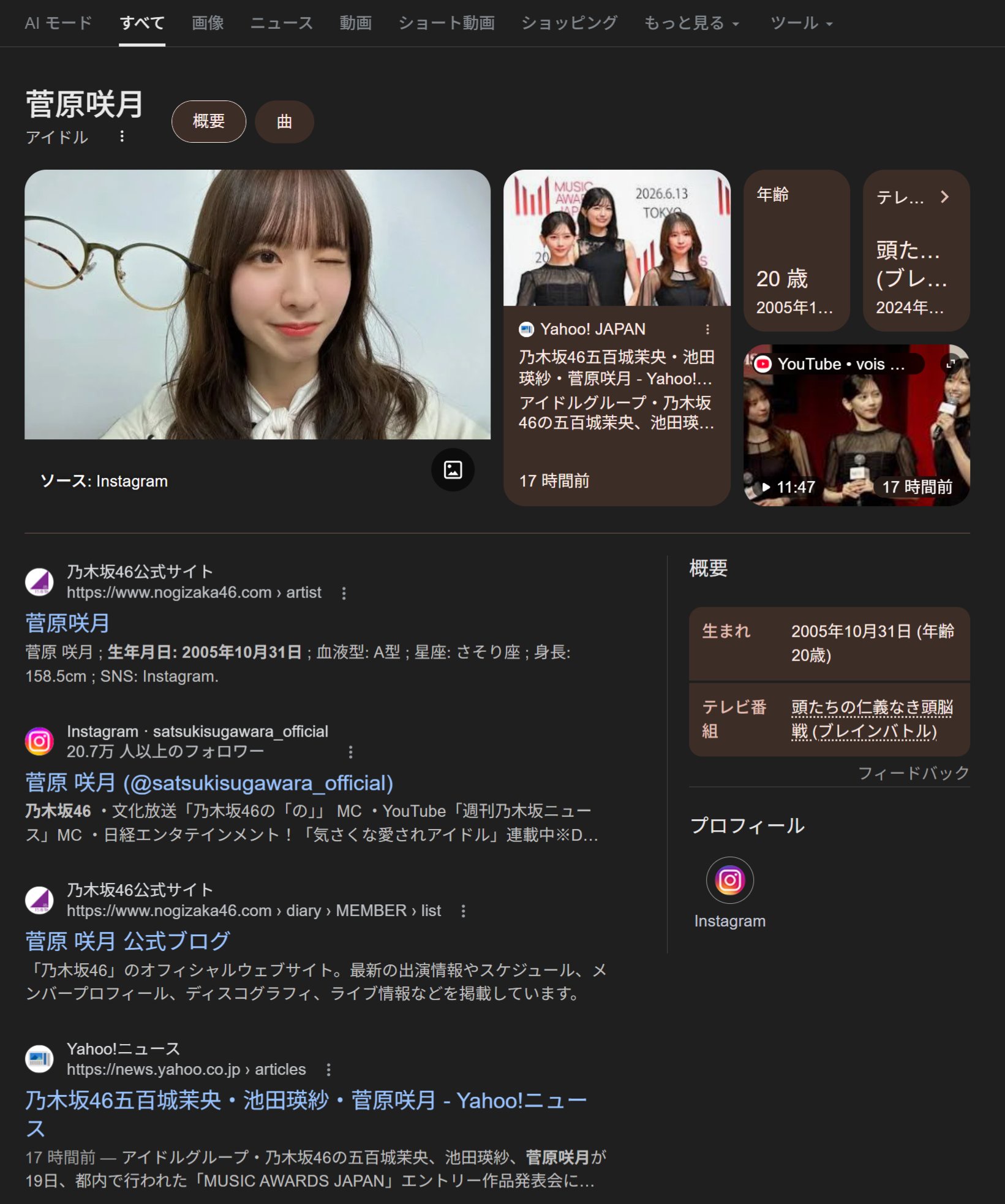The image size is (1005, 1204).
Task: Open the 年齢 20 歳 card
Action: [x=796, y=251]
